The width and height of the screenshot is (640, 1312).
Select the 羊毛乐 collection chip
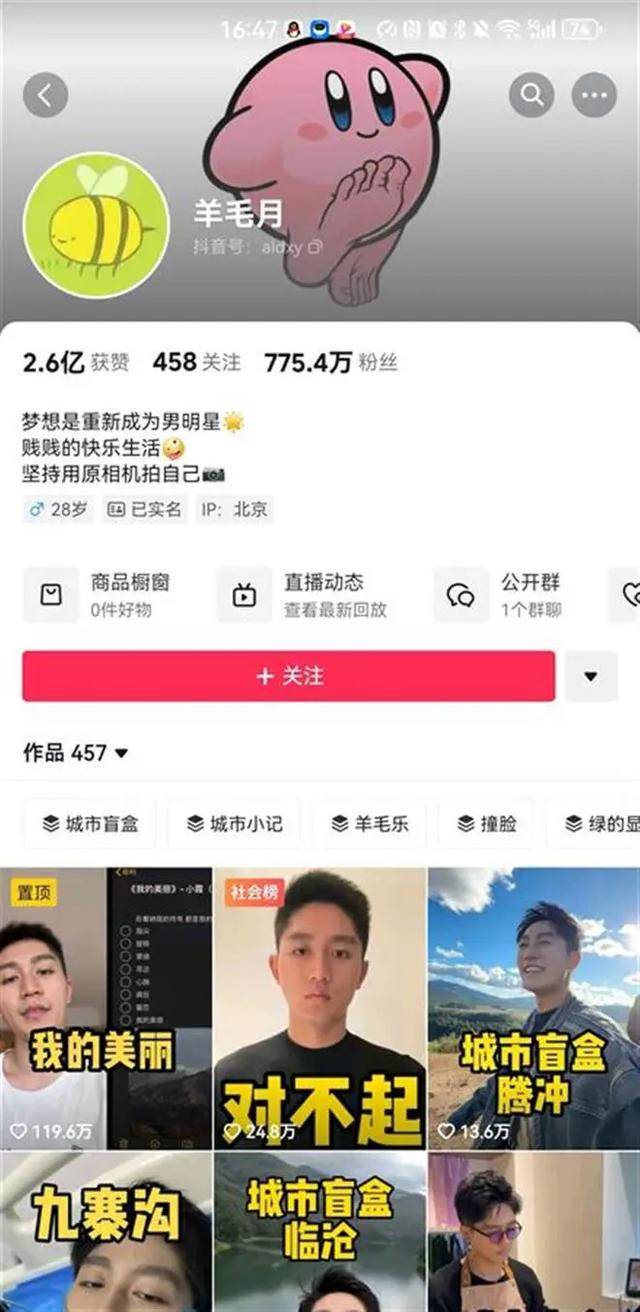[369, 824]
